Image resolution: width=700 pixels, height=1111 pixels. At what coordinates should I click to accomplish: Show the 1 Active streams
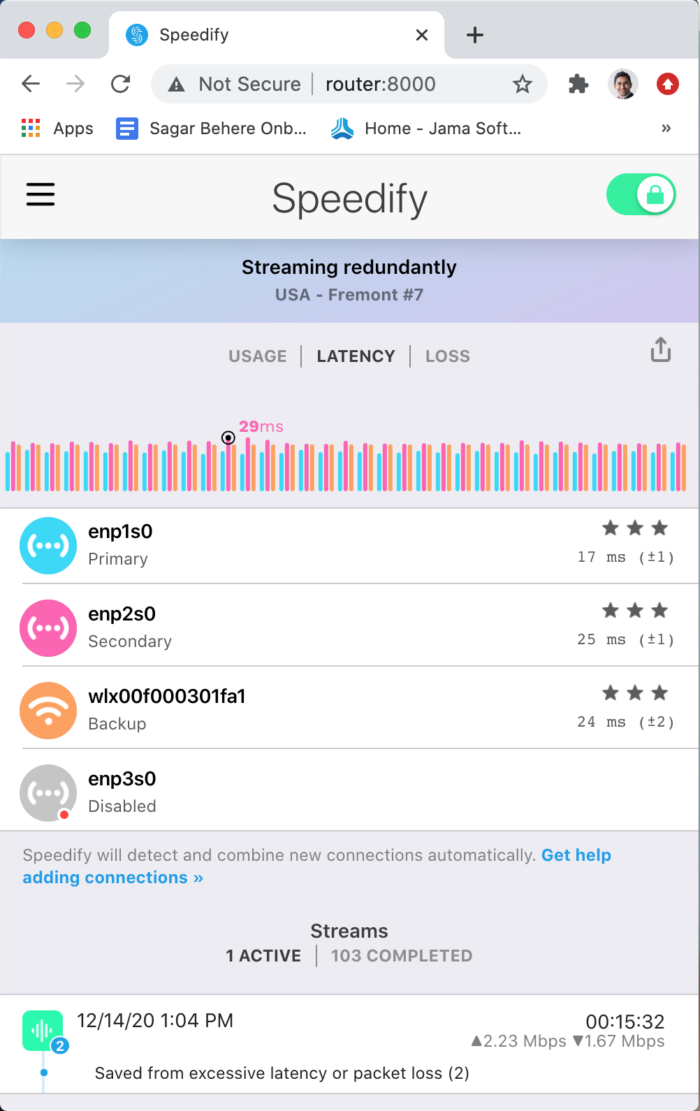click(x=264, y=956)
